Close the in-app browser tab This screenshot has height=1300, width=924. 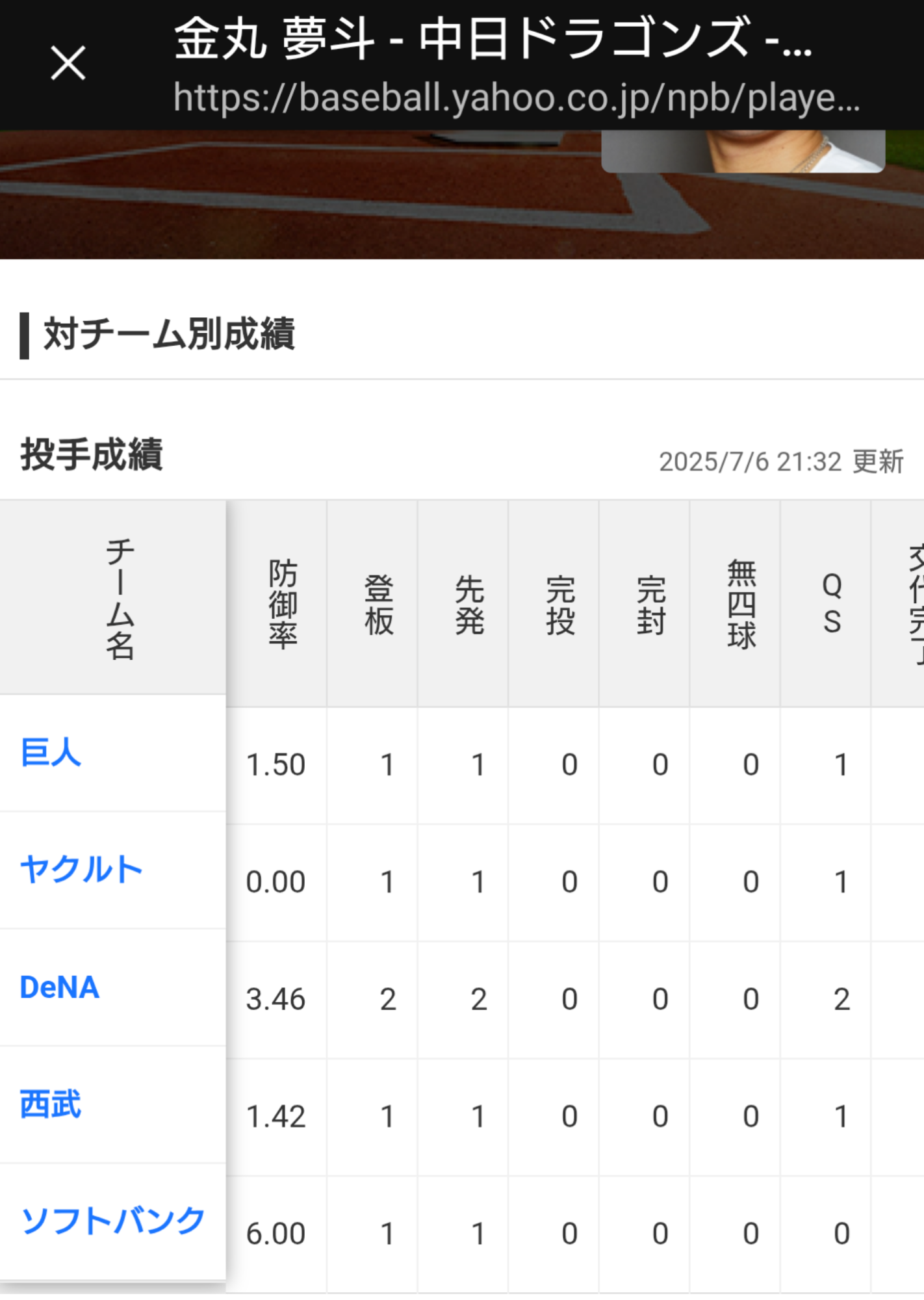click(68, 63)
